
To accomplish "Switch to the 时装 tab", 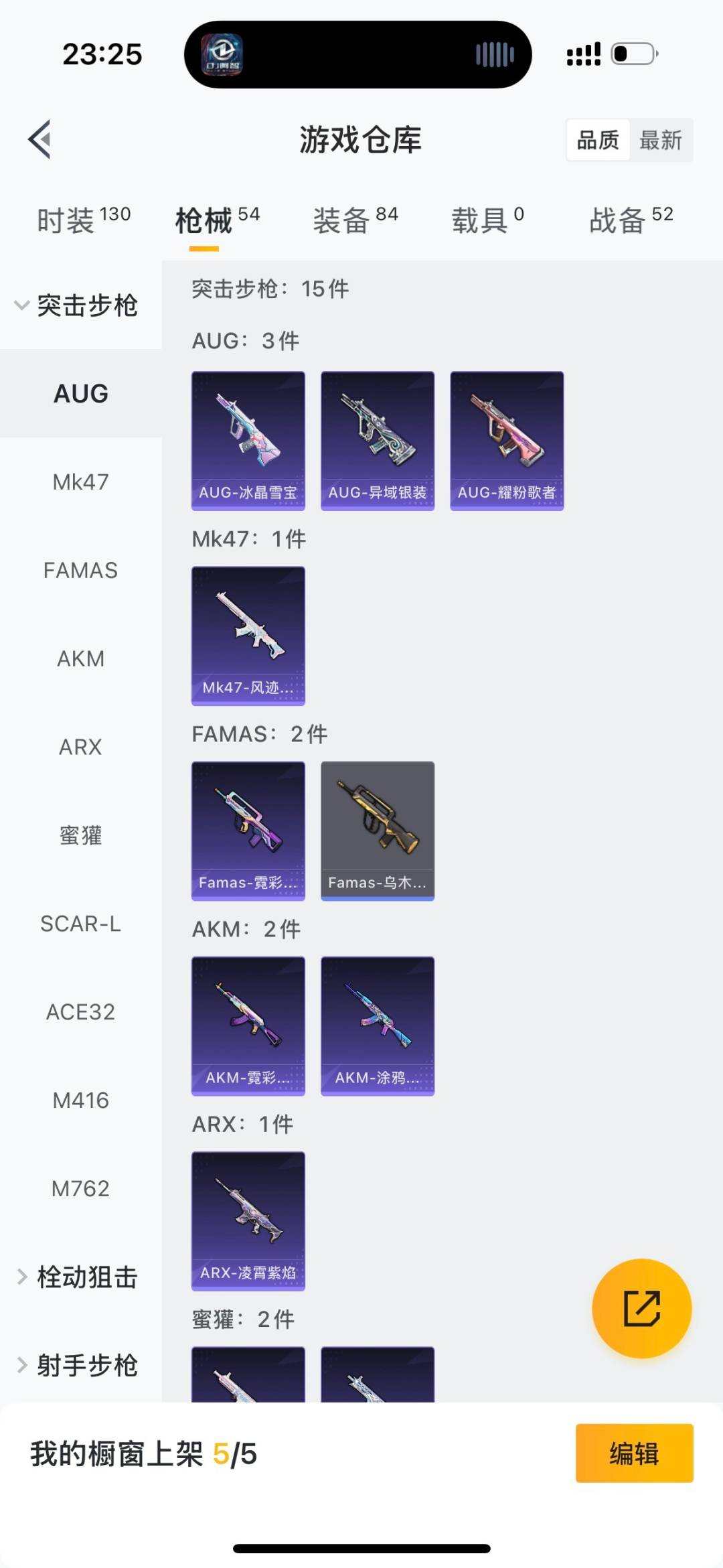I will click(83, 220).
